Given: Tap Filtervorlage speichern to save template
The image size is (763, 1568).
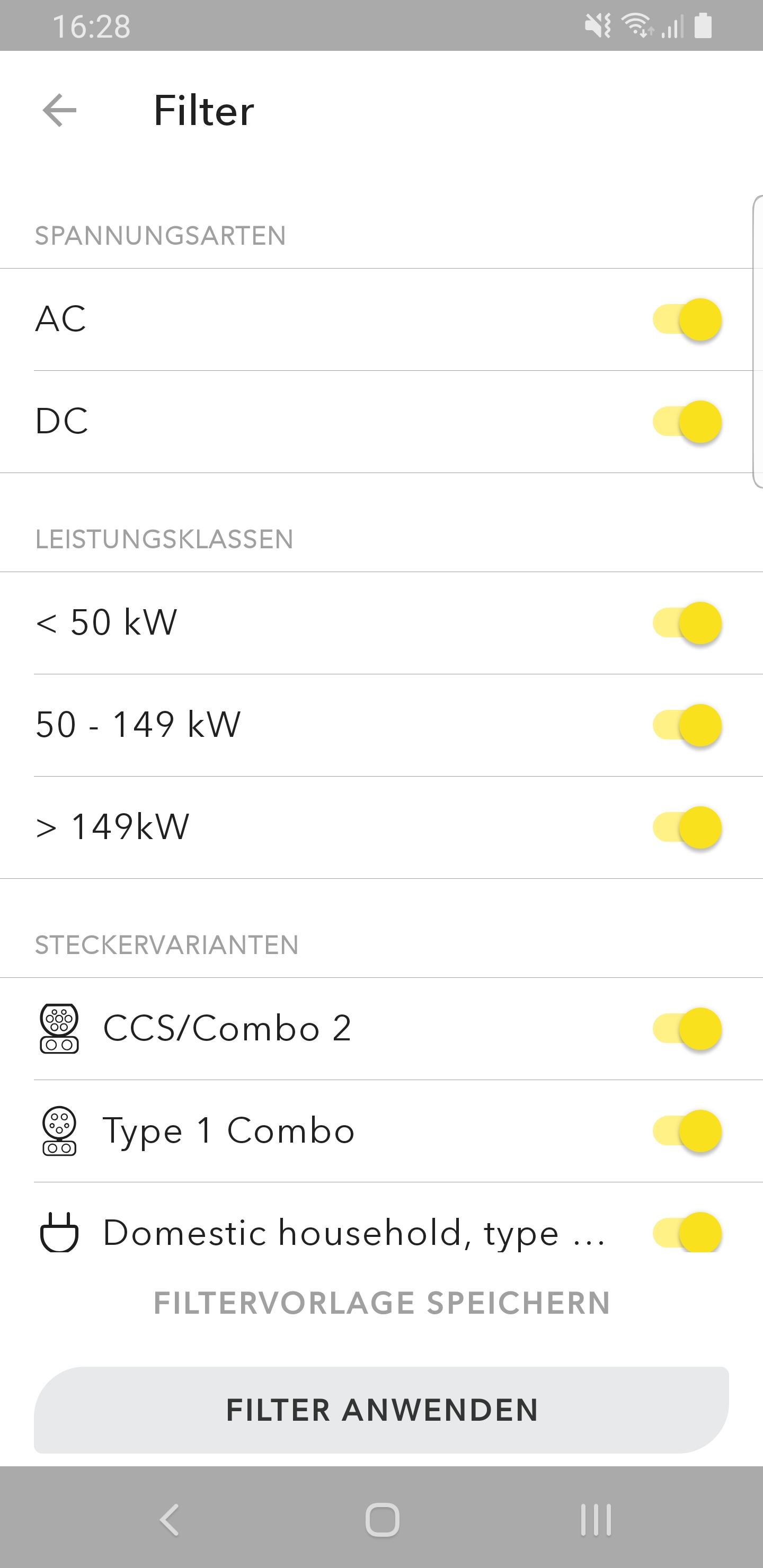Looking at the screenshot, I should coord(382,1303).
